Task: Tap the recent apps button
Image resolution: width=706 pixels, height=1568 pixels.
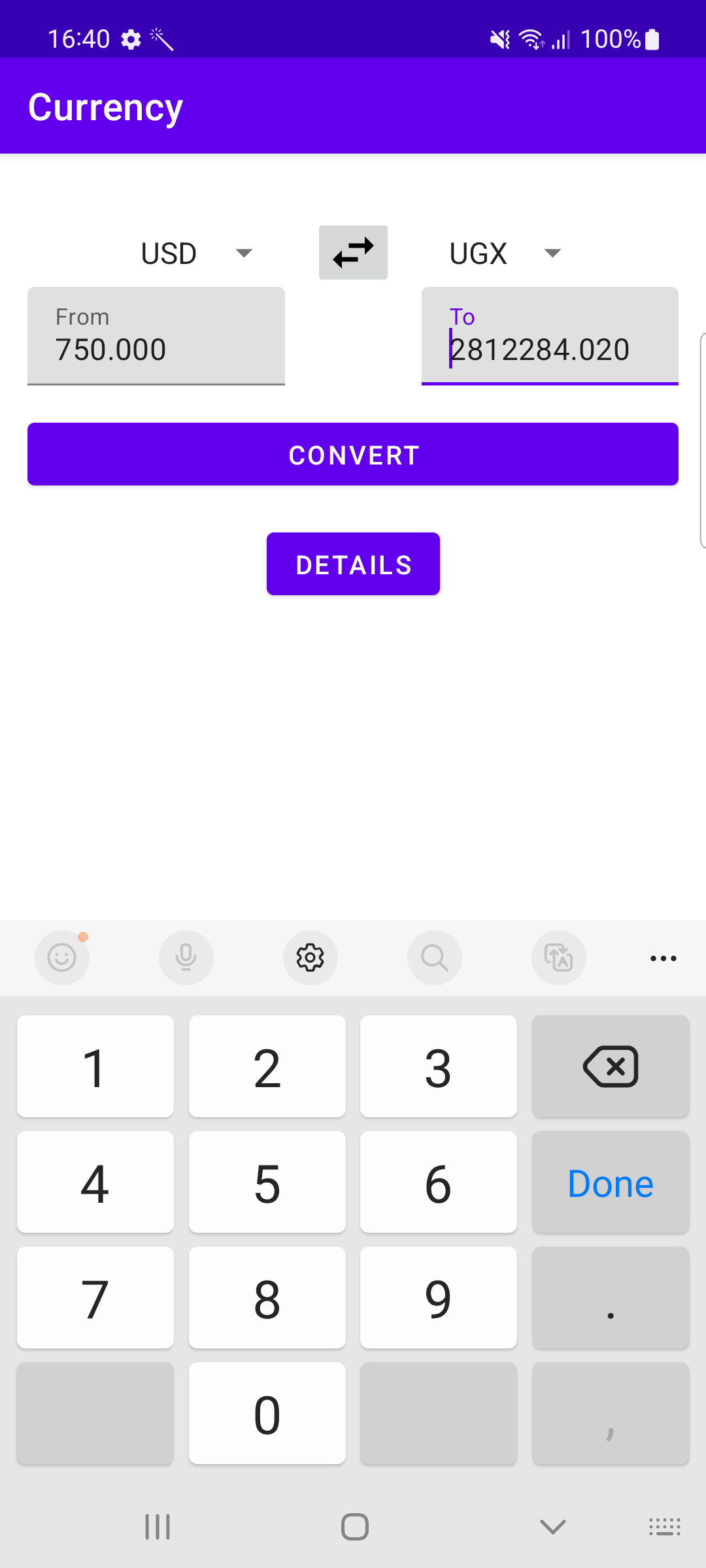Action: pos(156,1527)
